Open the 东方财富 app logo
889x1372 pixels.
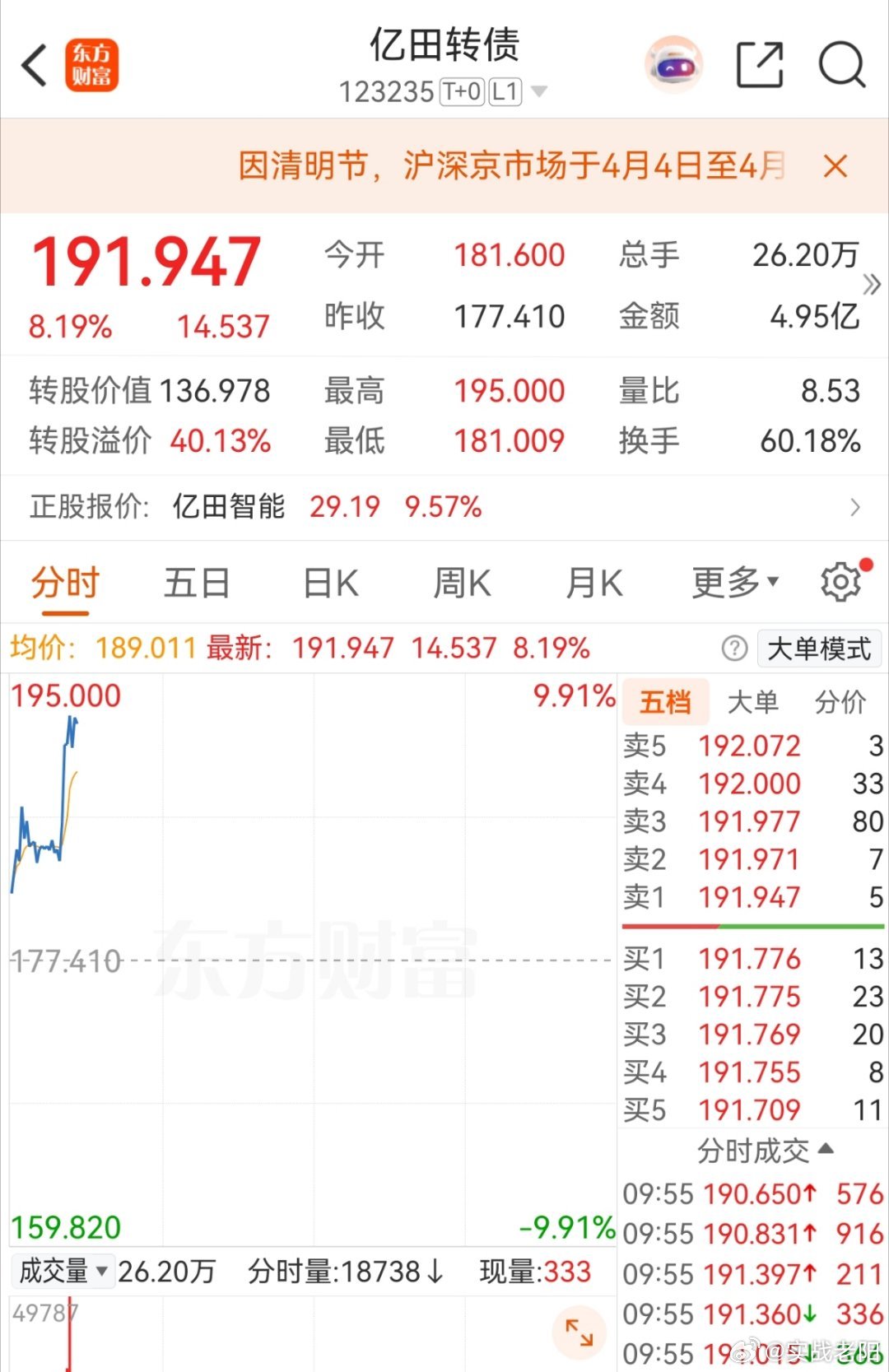(x=93, y=65)
